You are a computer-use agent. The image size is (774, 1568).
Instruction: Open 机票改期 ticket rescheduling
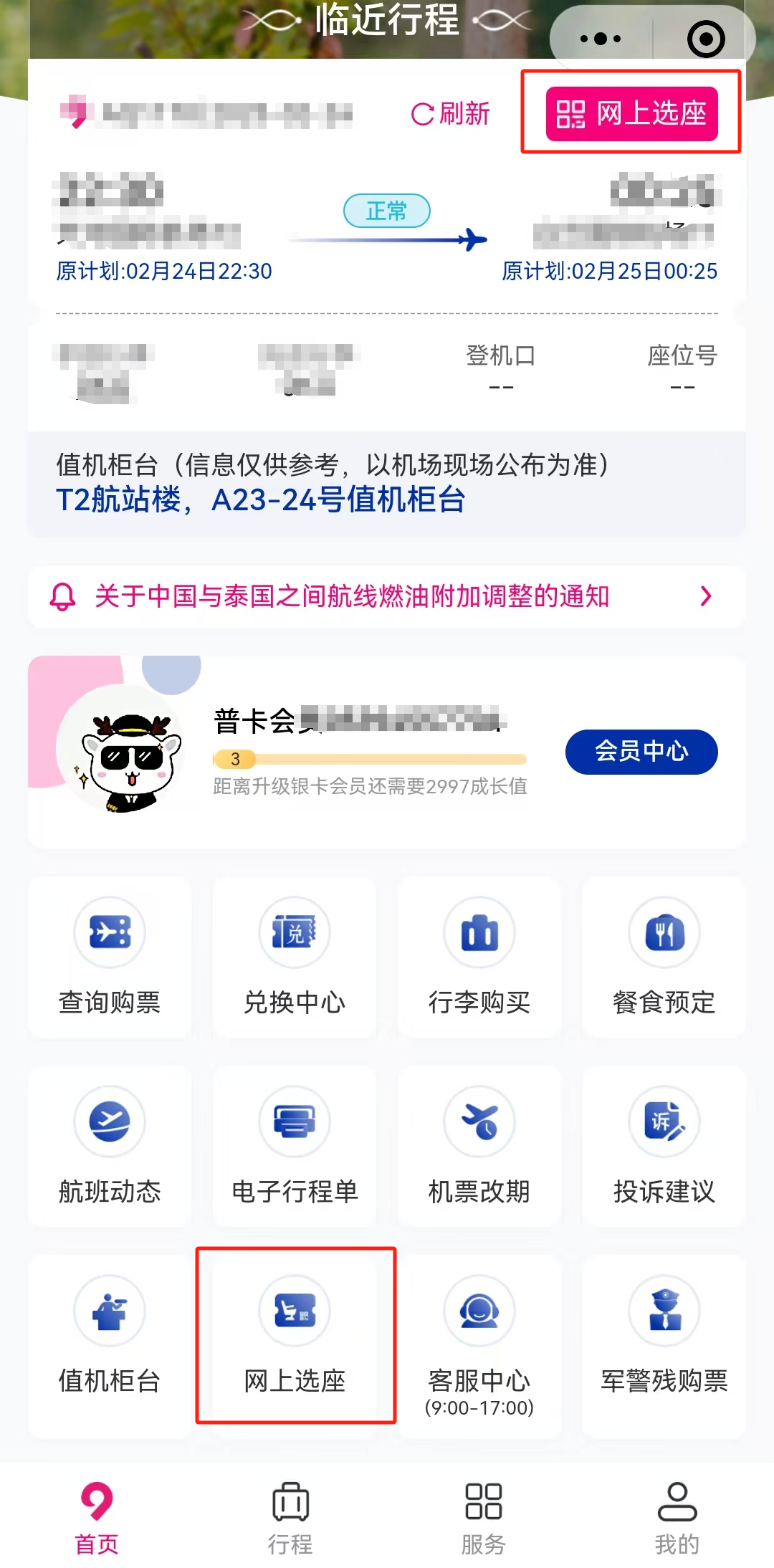(479, 1145)
